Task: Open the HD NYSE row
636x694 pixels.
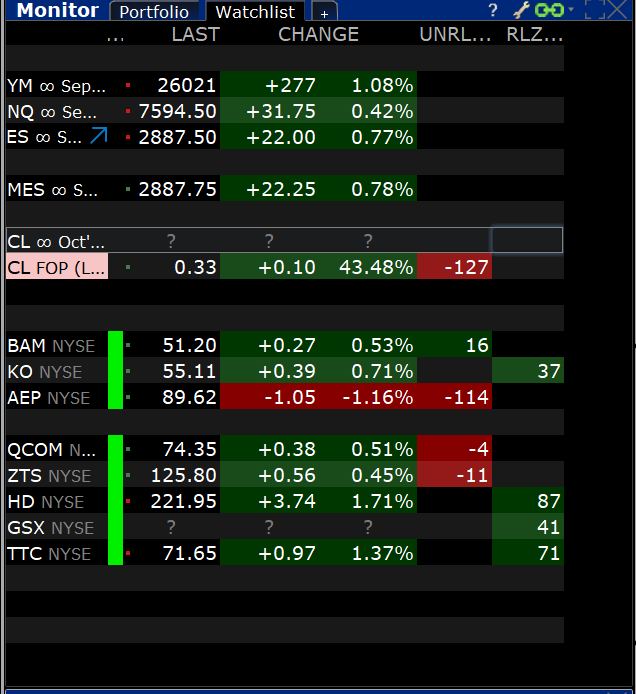Action: tap(285, 501)
